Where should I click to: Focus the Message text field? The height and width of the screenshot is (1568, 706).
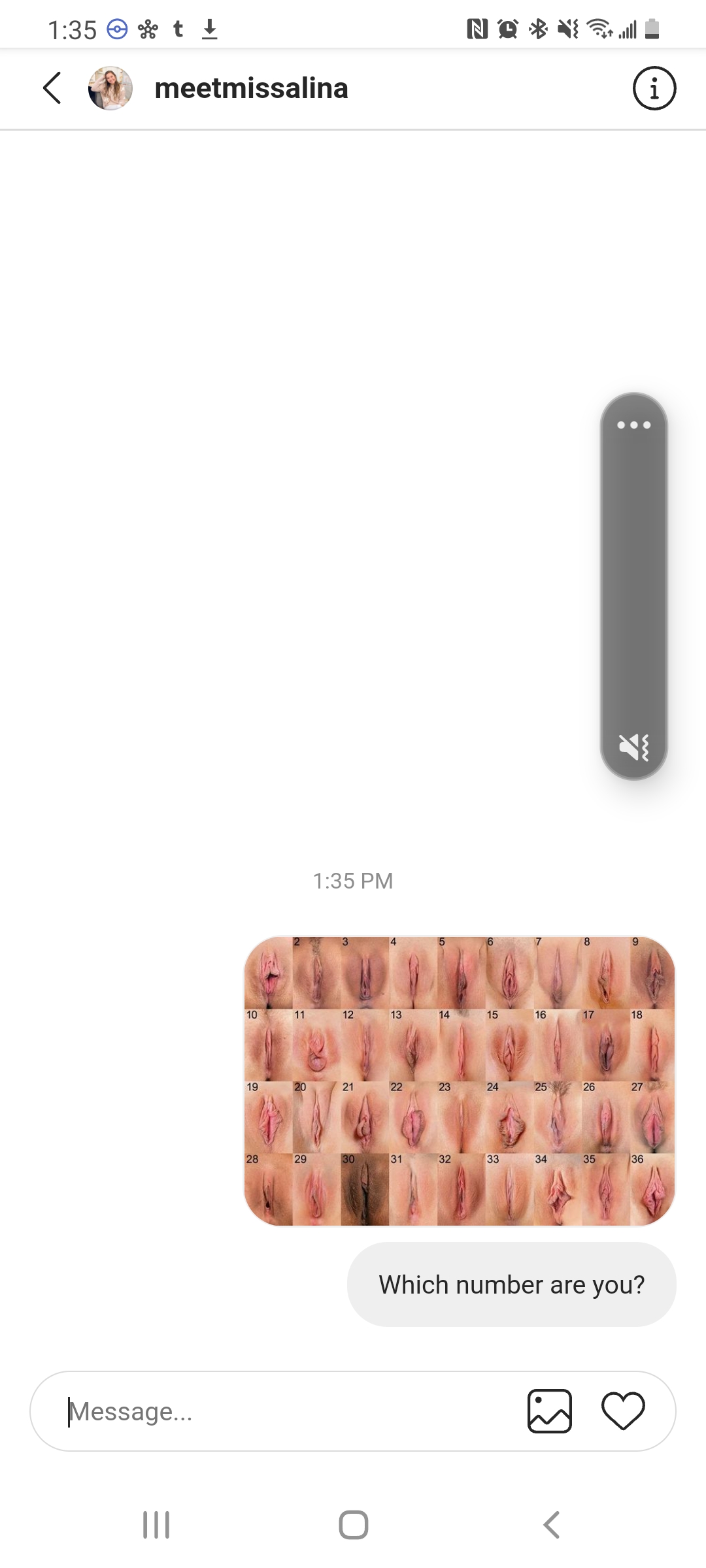coord(288,1411)
